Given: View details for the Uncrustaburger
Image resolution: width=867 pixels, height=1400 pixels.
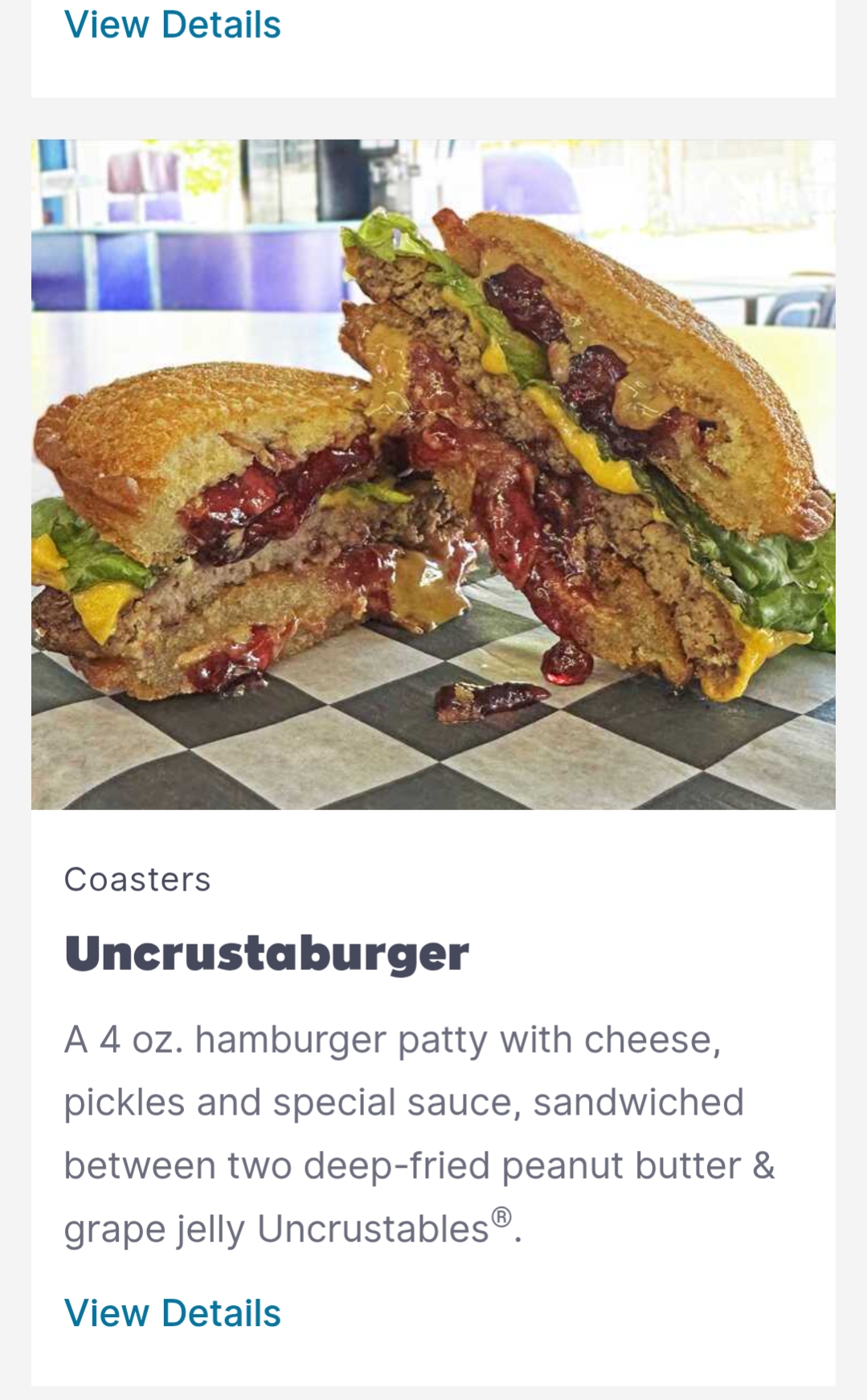Looking at the screenshot, I should click(172, 1313).
